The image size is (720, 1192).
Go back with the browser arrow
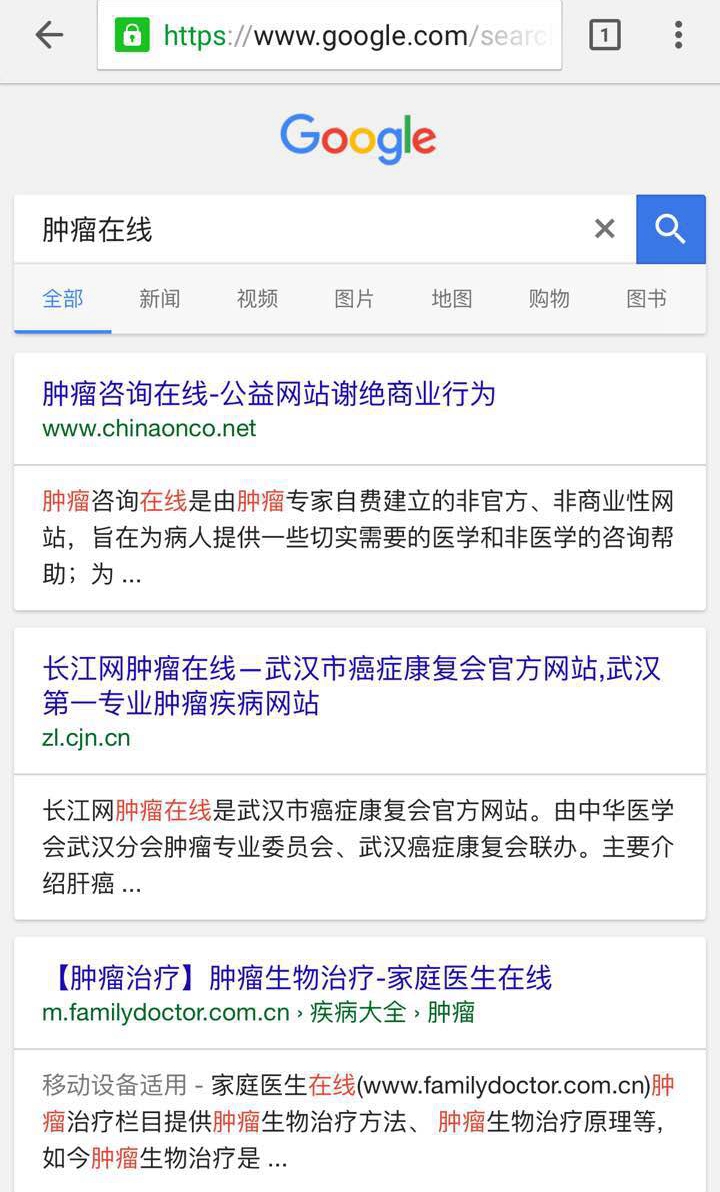49,35
